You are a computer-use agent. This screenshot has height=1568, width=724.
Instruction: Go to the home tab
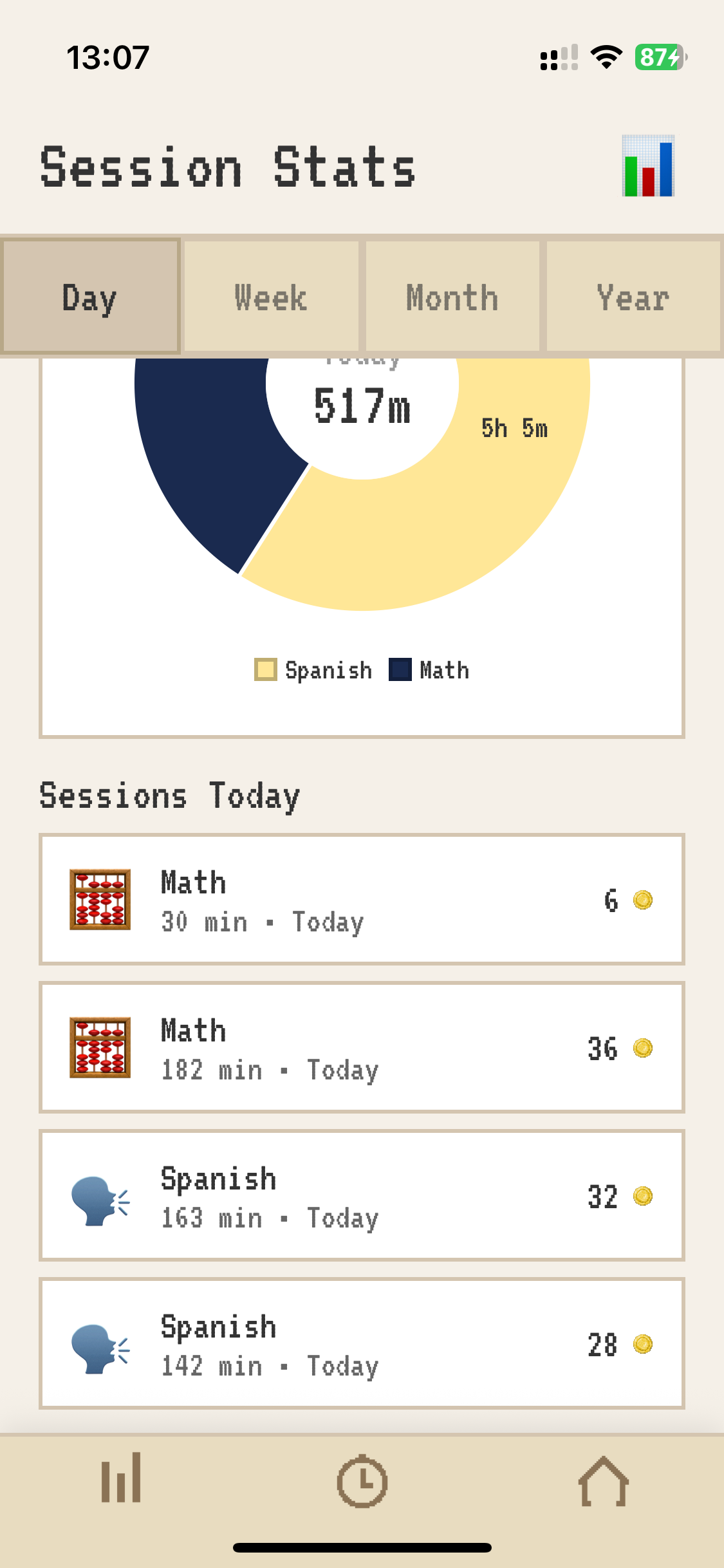(x=603, y=1481)
